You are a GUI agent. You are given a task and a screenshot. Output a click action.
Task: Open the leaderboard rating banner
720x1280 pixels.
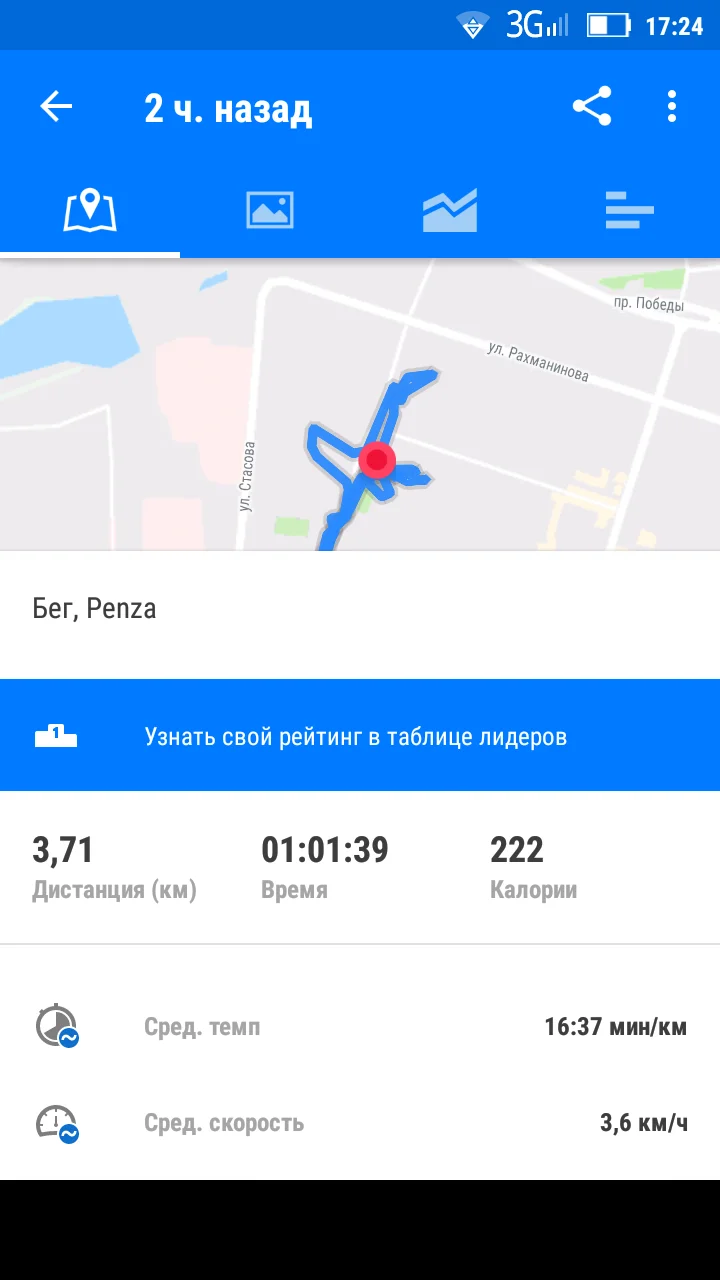(360, 735)
